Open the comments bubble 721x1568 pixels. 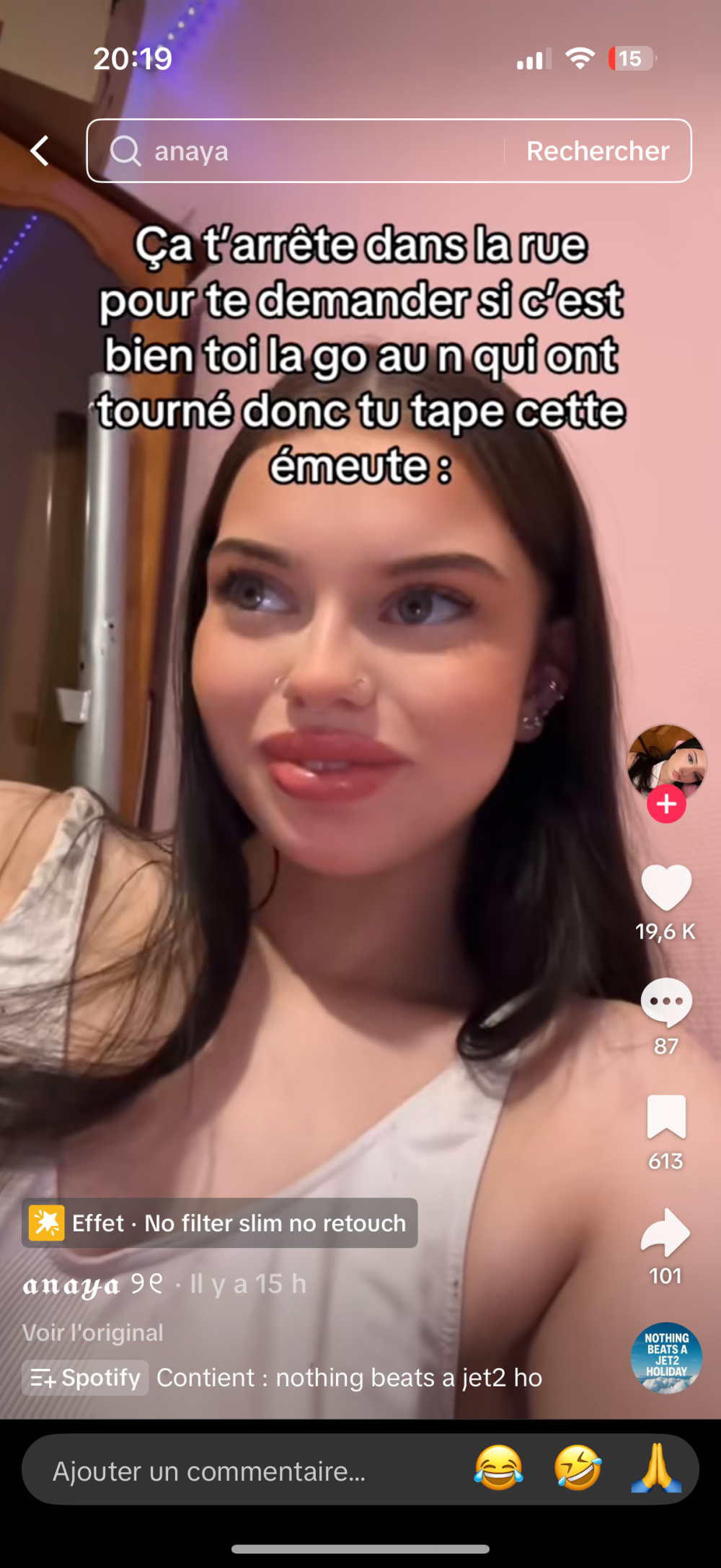tap(665, 1002)
